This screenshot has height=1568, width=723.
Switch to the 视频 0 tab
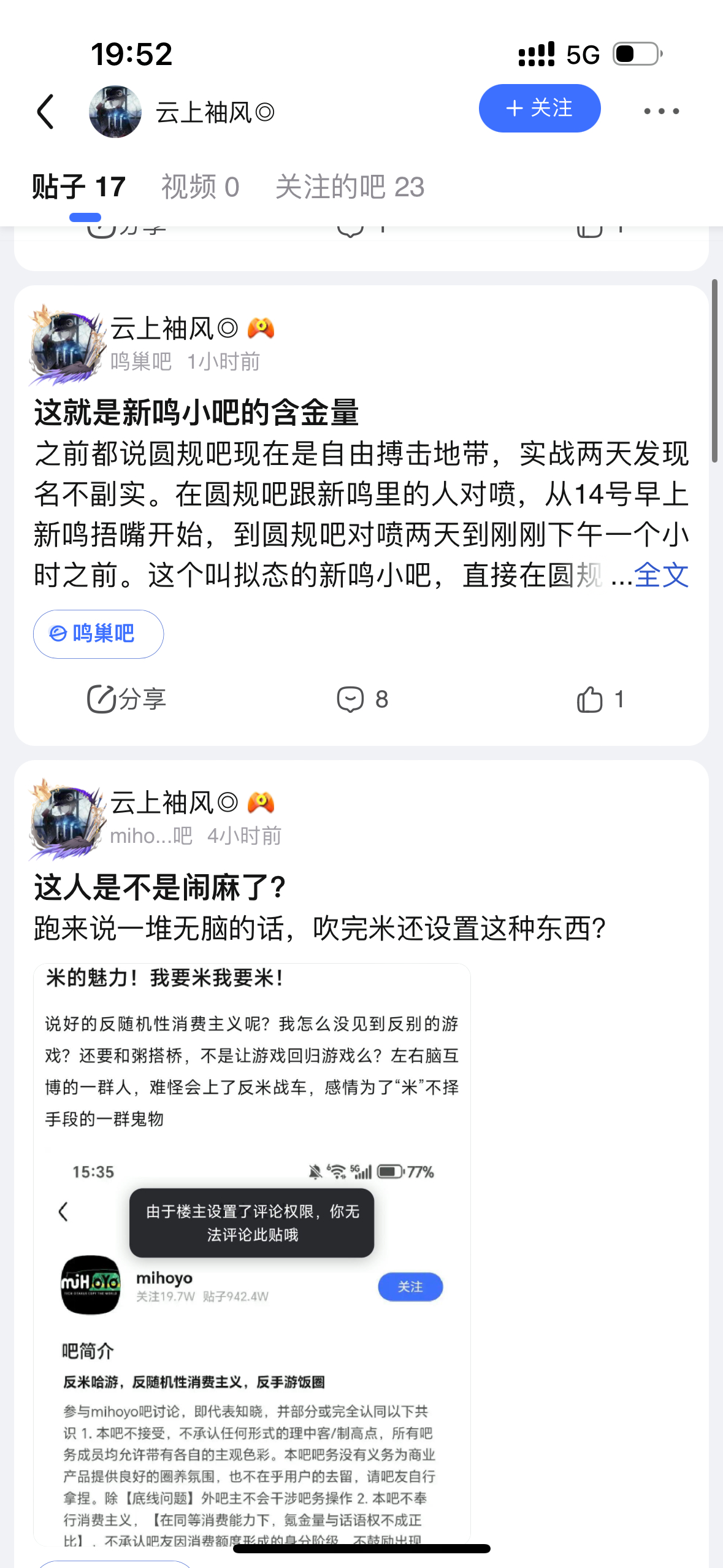coord(200,186)
